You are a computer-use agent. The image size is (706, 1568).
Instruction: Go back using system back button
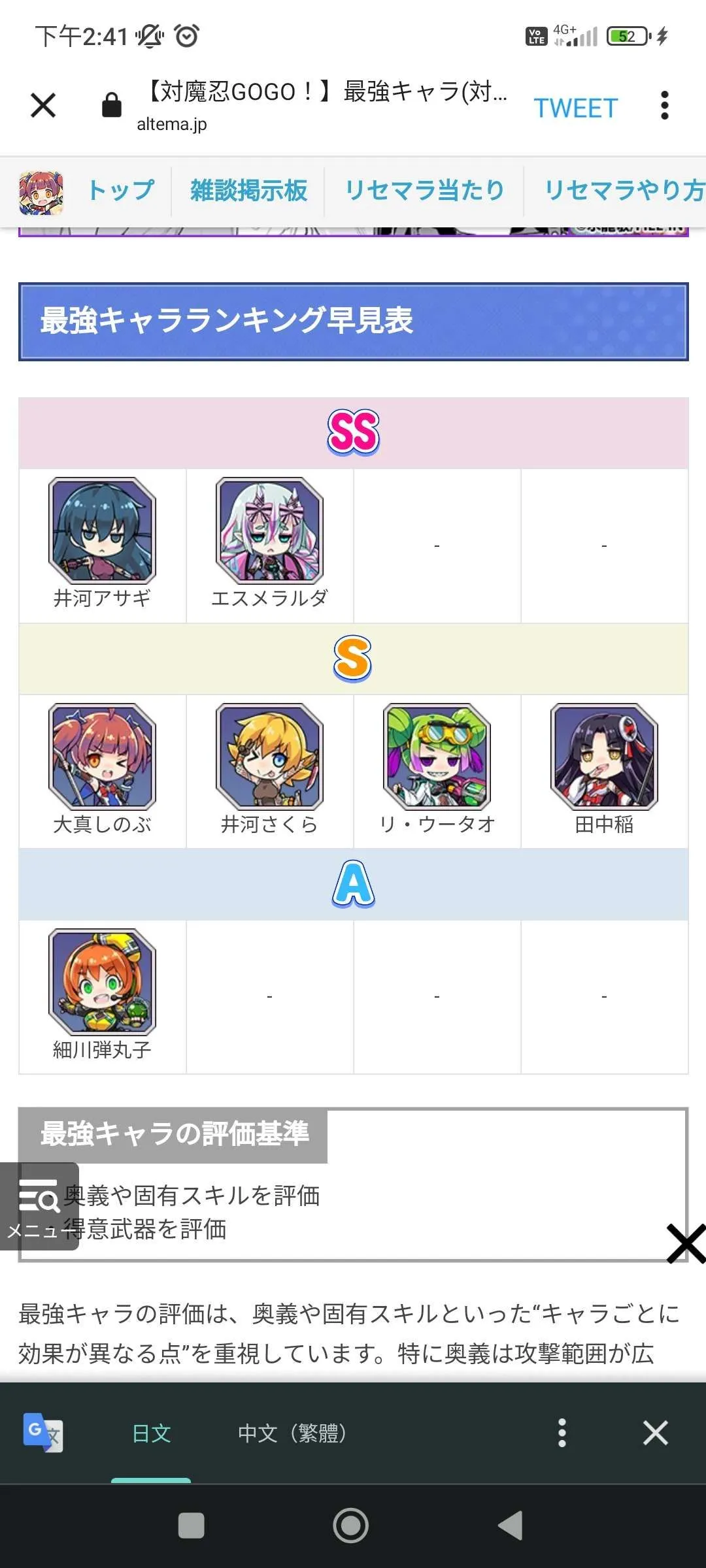click(x=511, y=1526)
